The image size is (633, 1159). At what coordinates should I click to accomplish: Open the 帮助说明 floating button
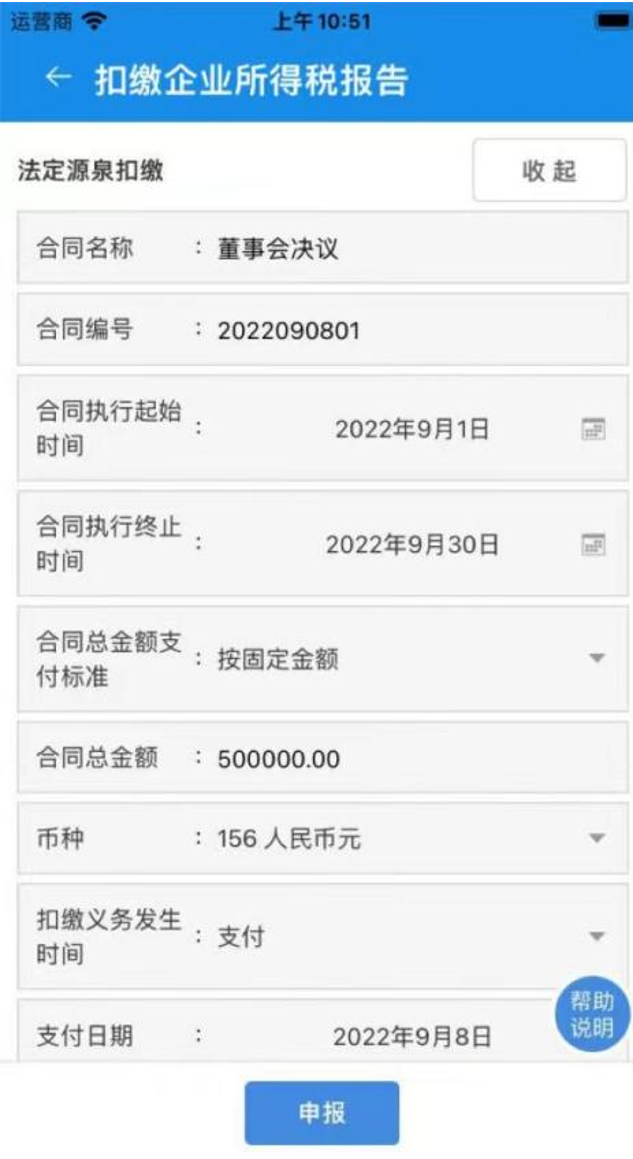[x=592, y=1014]
